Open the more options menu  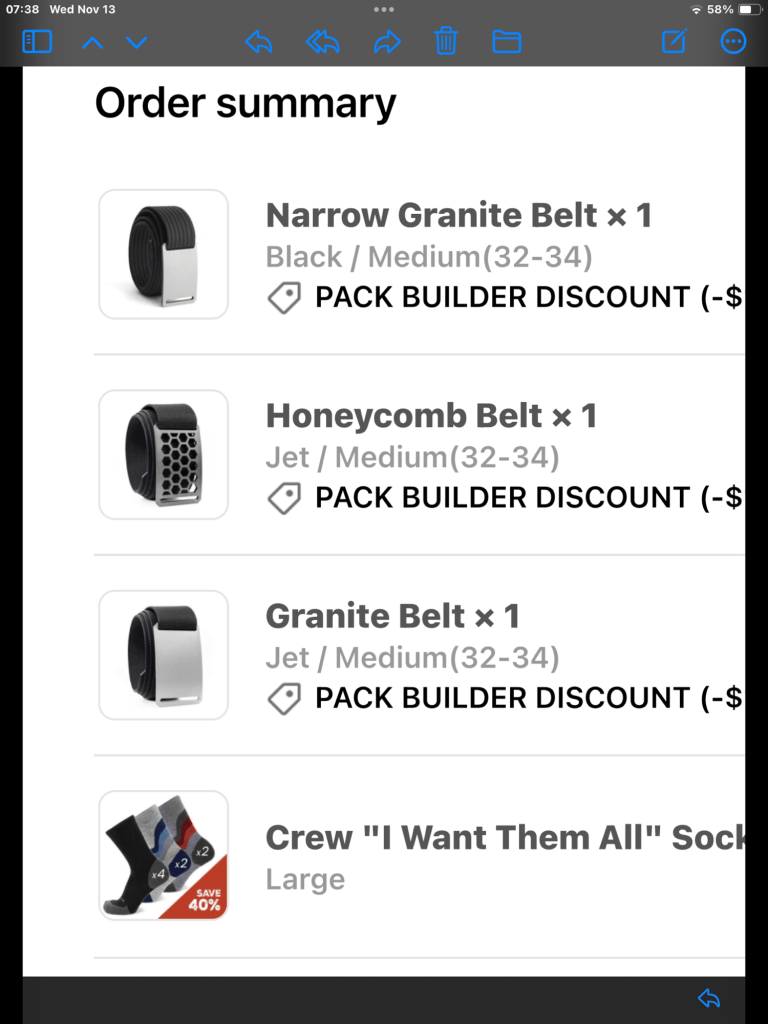point(733,42)
